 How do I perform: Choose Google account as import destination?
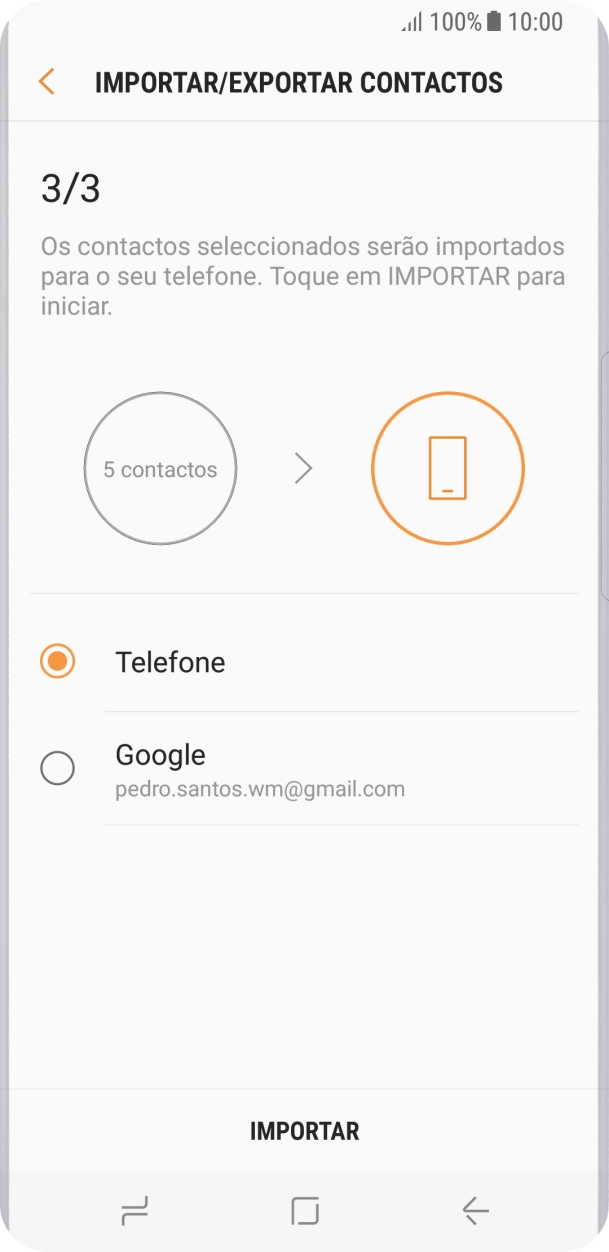click(x=58, y=769)
